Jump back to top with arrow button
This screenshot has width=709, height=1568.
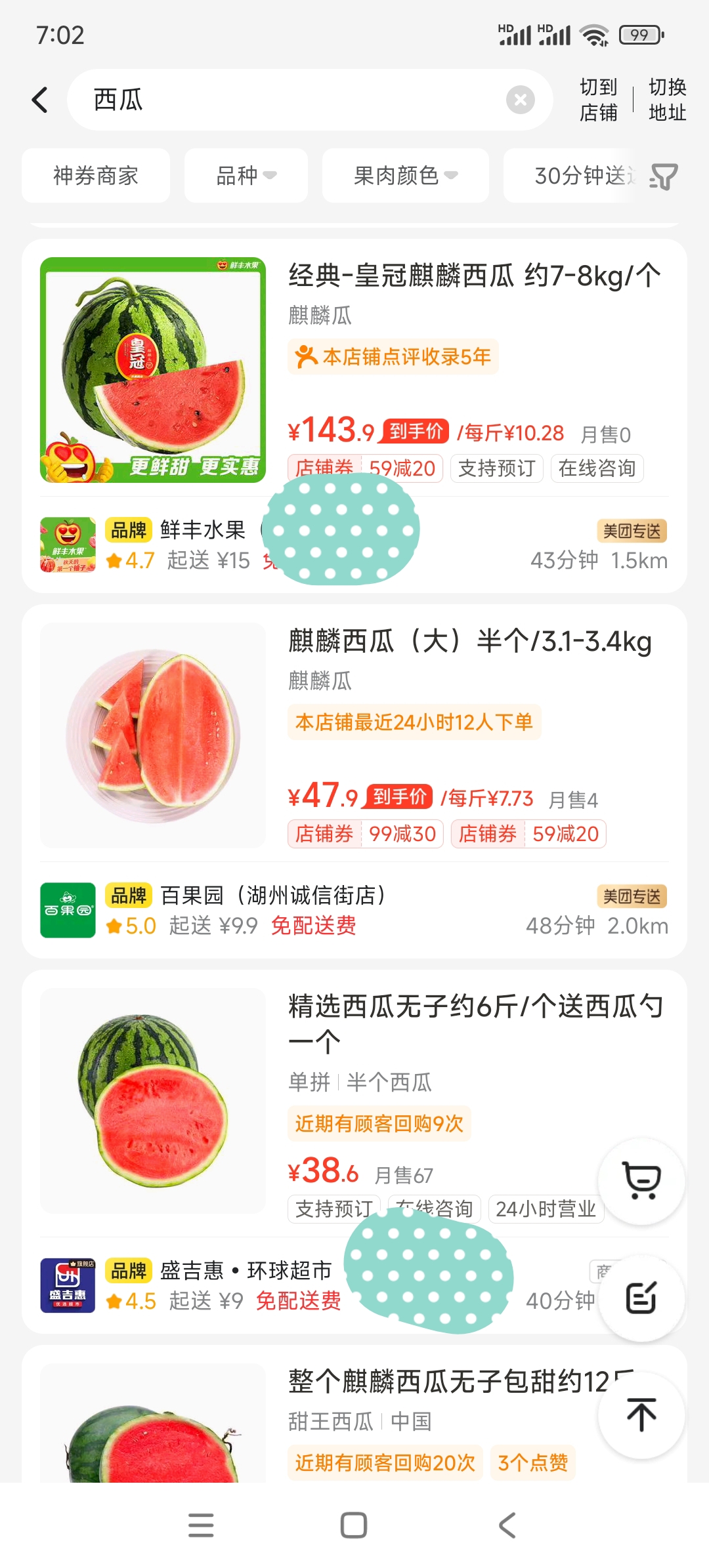pos(641,1414)
